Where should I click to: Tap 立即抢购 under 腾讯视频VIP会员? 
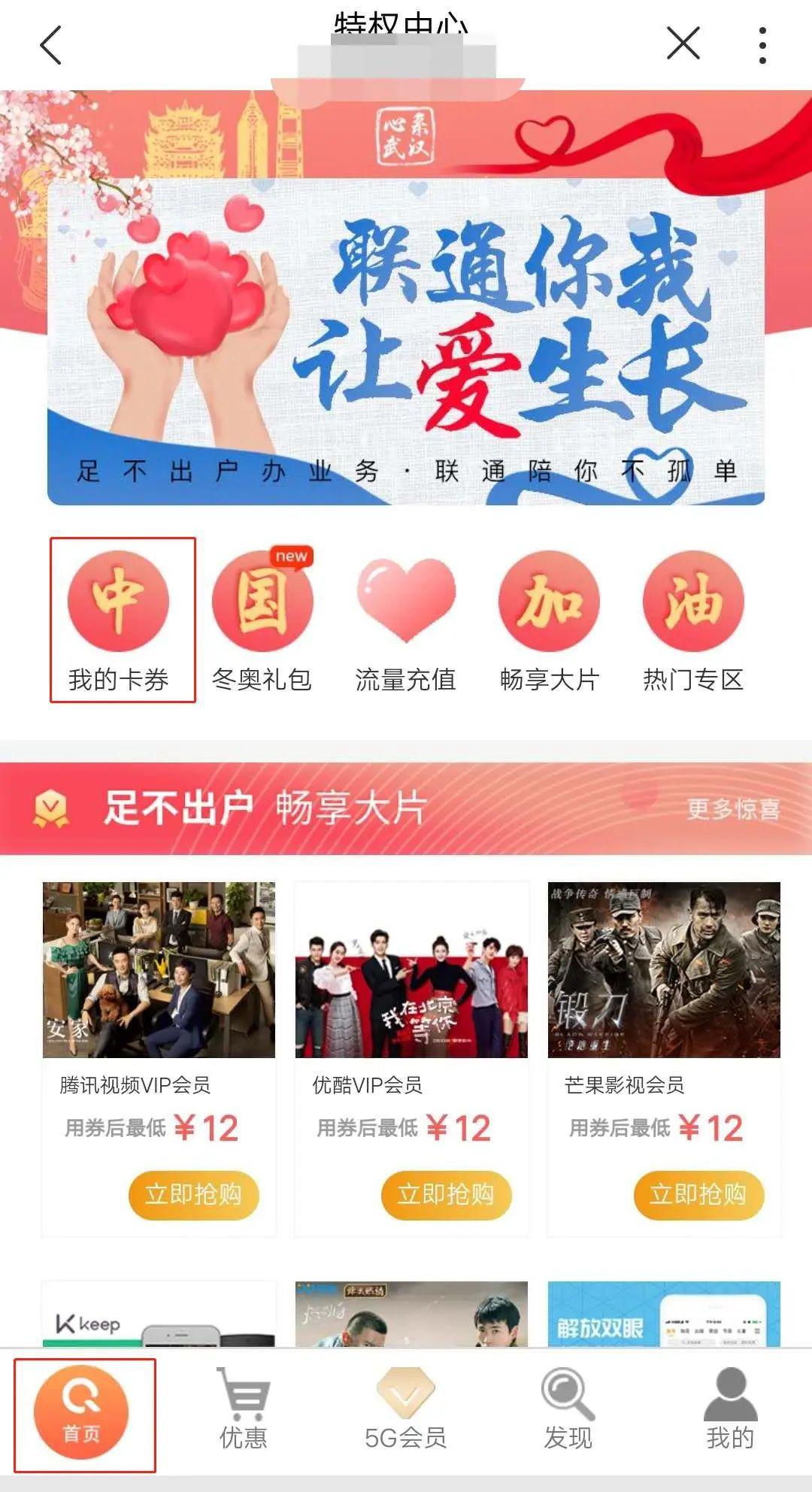[193, 1194]
